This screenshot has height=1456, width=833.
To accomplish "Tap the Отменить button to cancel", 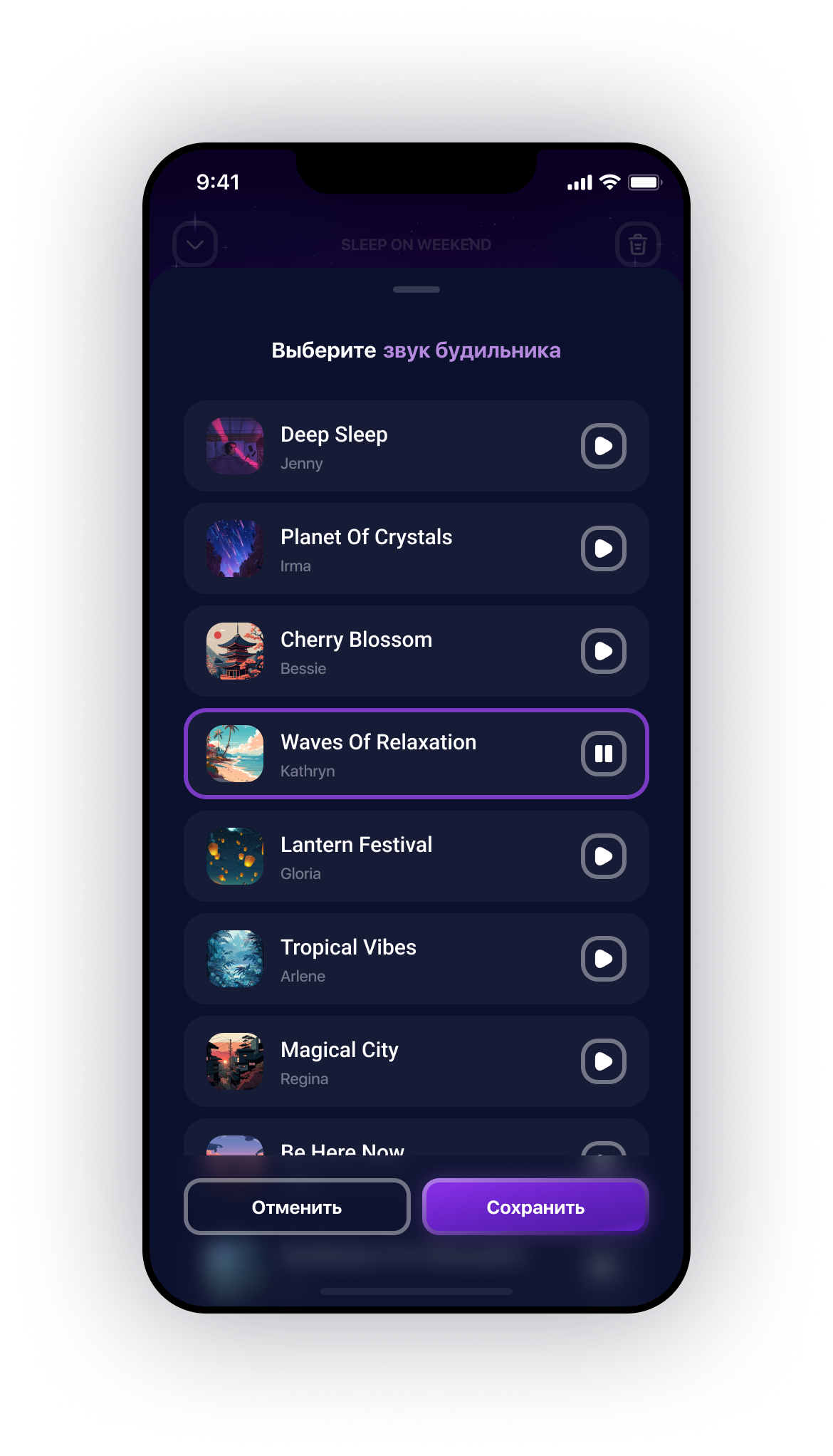I will (x=297, y=1207).
